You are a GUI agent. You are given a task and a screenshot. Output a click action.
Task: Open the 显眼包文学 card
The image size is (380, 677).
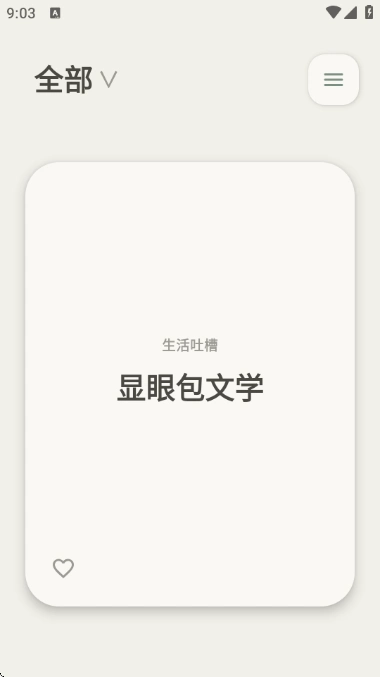(190, 384)
